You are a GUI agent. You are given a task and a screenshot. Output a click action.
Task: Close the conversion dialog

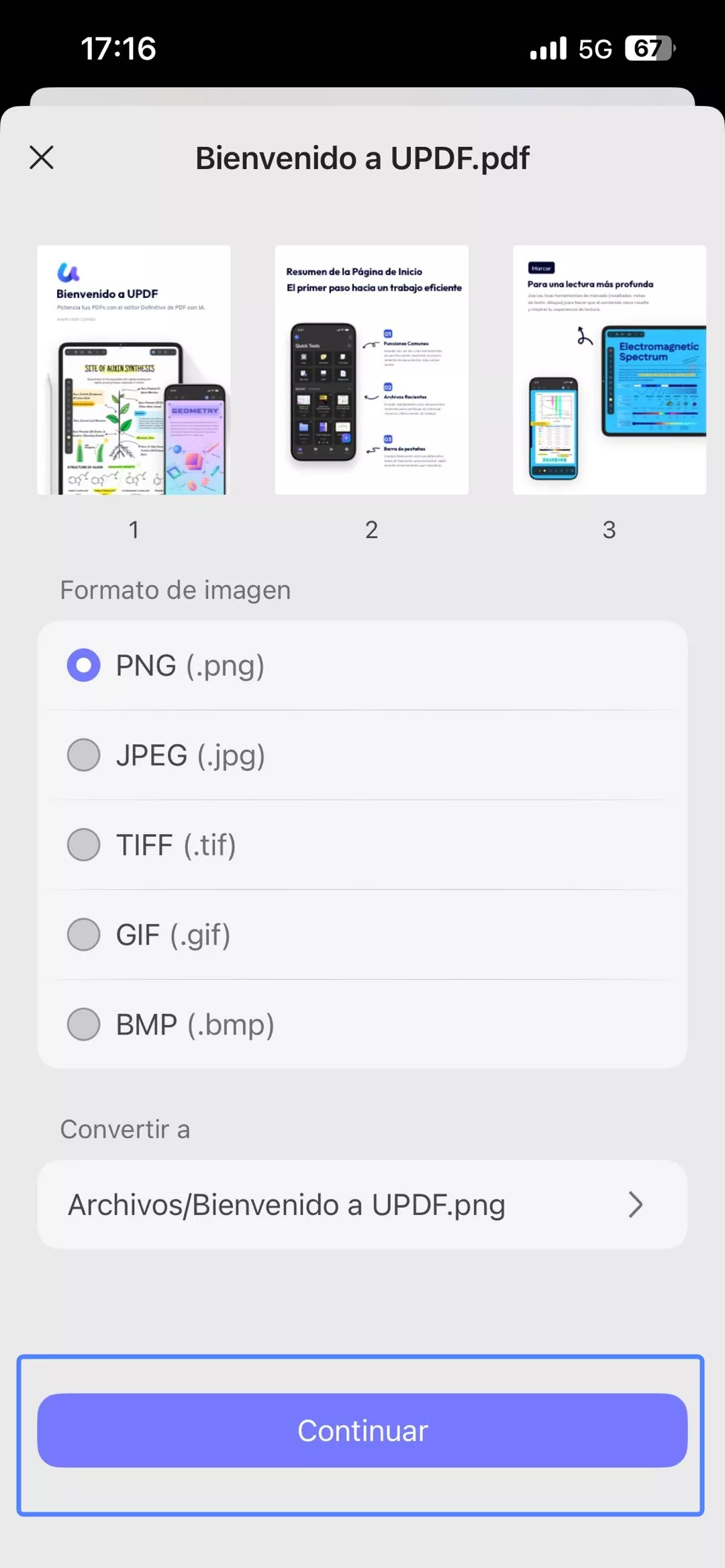pyautogui.click(x=41, y=158)
